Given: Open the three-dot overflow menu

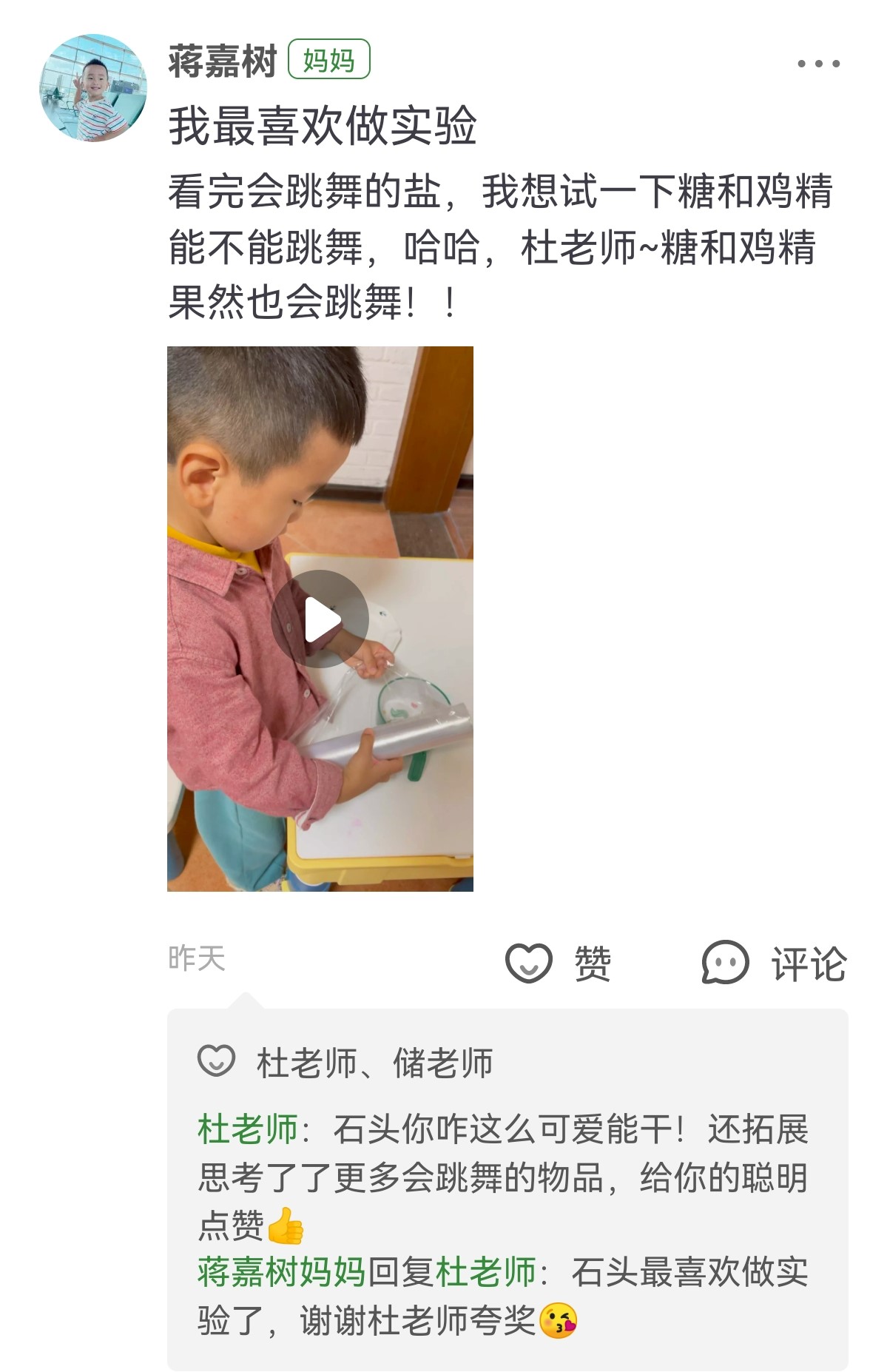Looking at the screenshot, I should [818, 64].
